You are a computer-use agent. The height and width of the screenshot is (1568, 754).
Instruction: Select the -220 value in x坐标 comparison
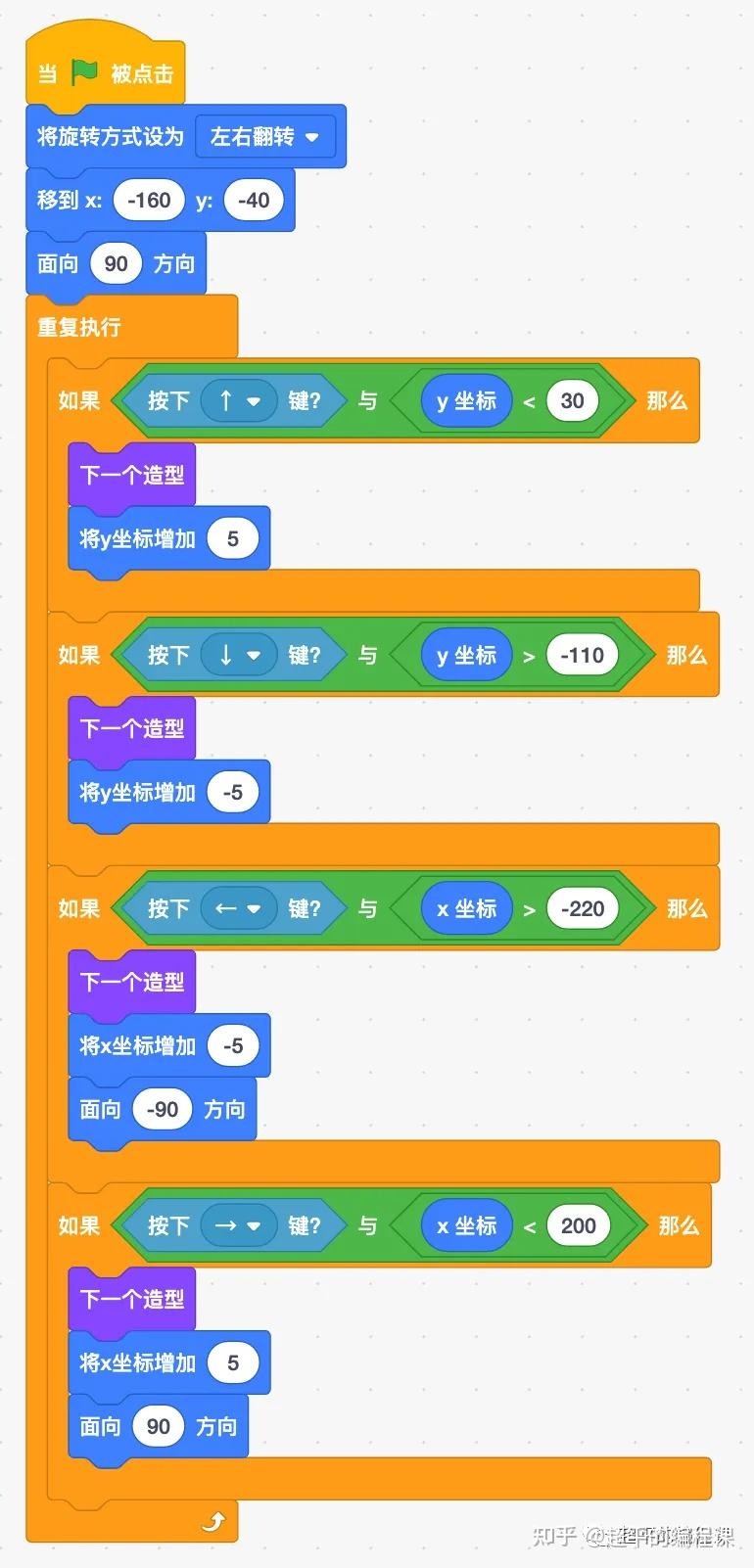583,908
